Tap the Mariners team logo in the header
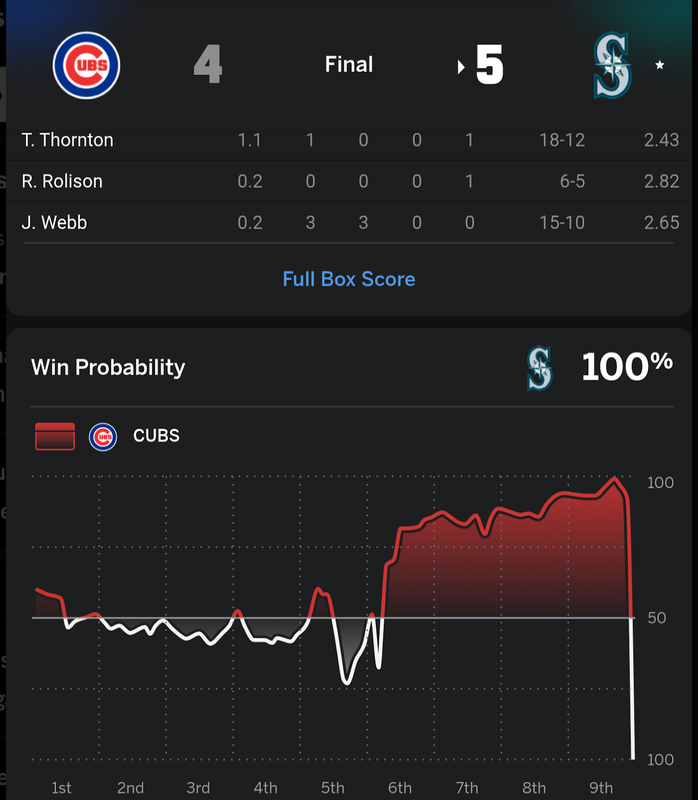The image size is (698, 800). click(612, 65)
